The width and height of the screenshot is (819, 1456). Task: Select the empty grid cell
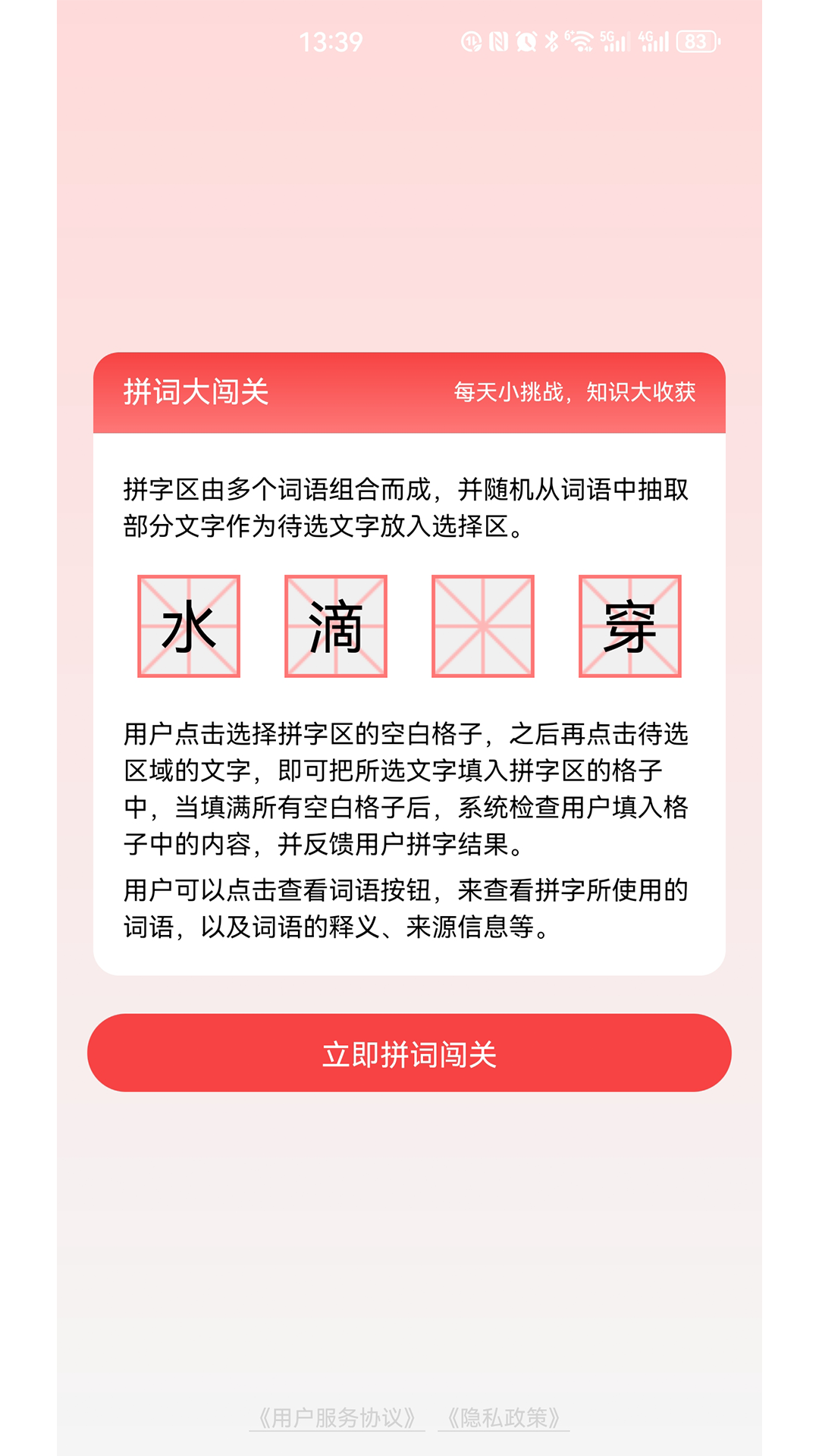click(x=483, y=628)
